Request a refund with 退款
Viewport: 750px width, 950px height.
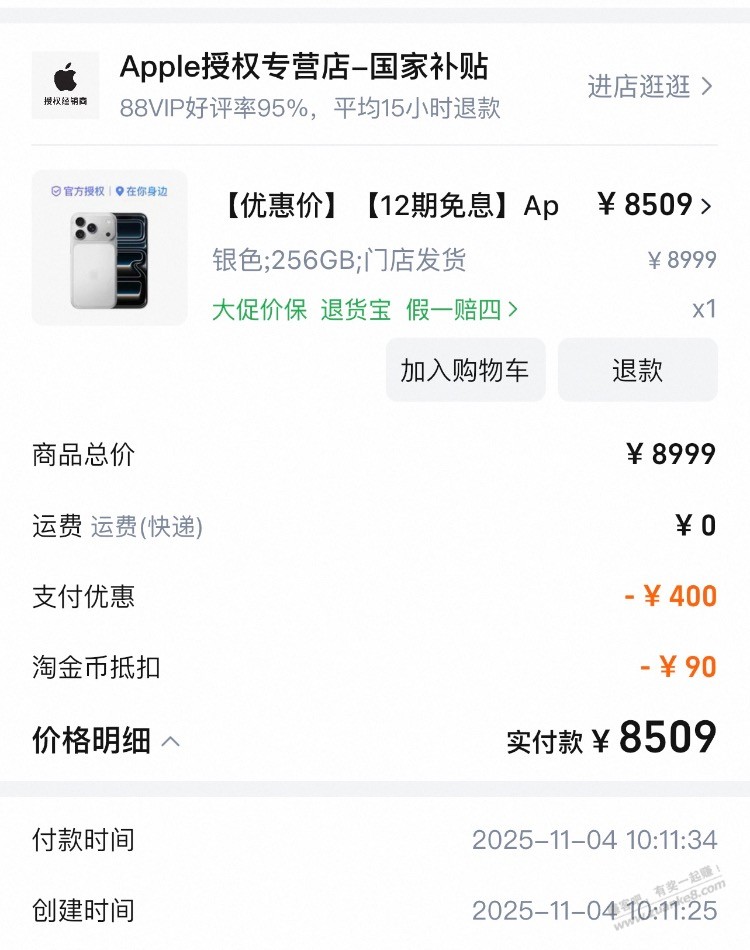(x=637, y=370)
